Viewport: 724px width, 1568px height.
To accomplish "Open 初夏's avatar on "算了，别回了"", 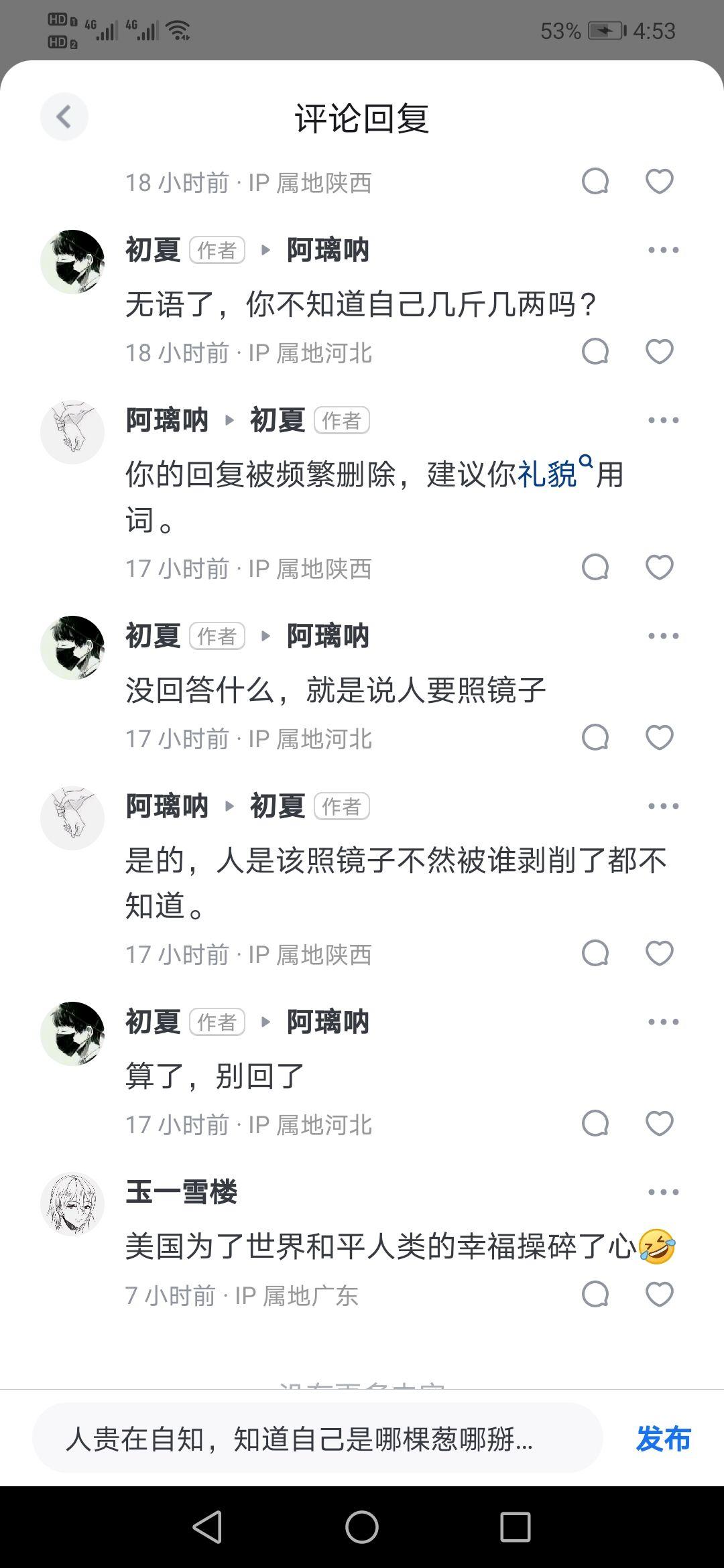I will pos(72,1033).
